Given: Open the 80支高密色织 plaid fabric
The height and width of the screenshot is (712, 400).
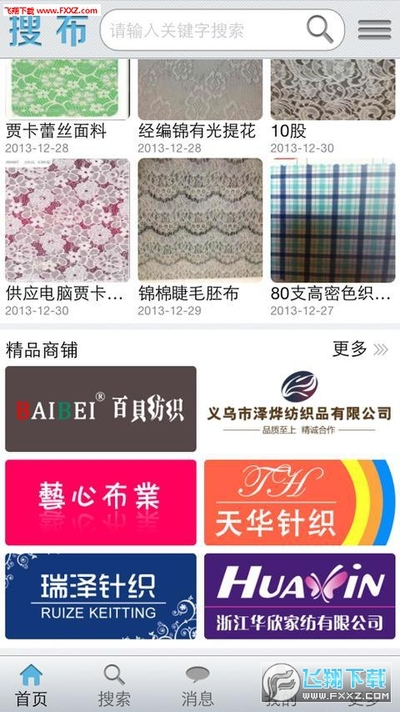Looking at the screenshot, I should pos(333,237).
